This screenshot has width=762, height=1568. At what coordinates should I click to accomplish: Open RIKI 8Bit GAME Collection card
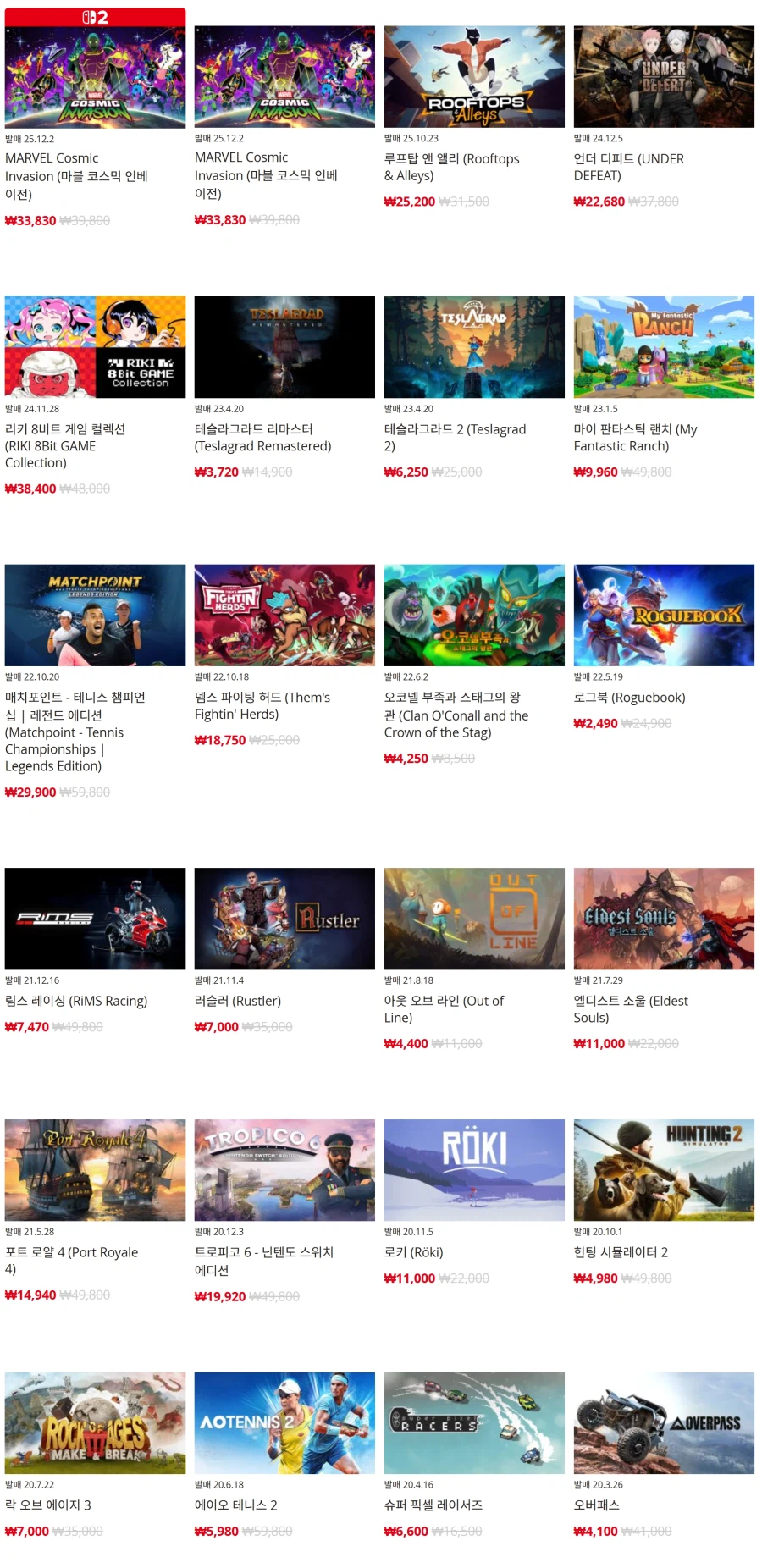pyautogui.click(x=95, y=347)
